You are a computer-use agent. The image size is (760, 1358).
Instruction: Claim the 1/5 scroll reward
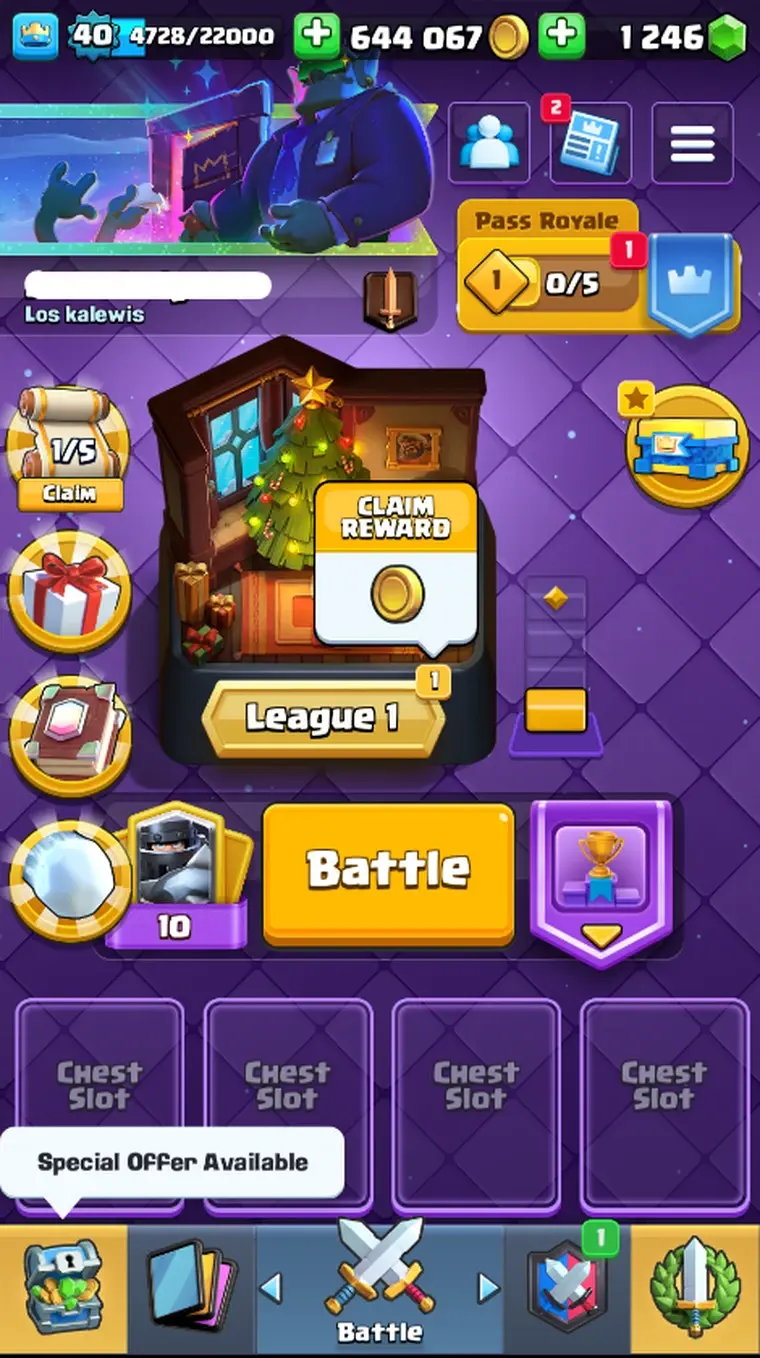[x=68, y=450]
